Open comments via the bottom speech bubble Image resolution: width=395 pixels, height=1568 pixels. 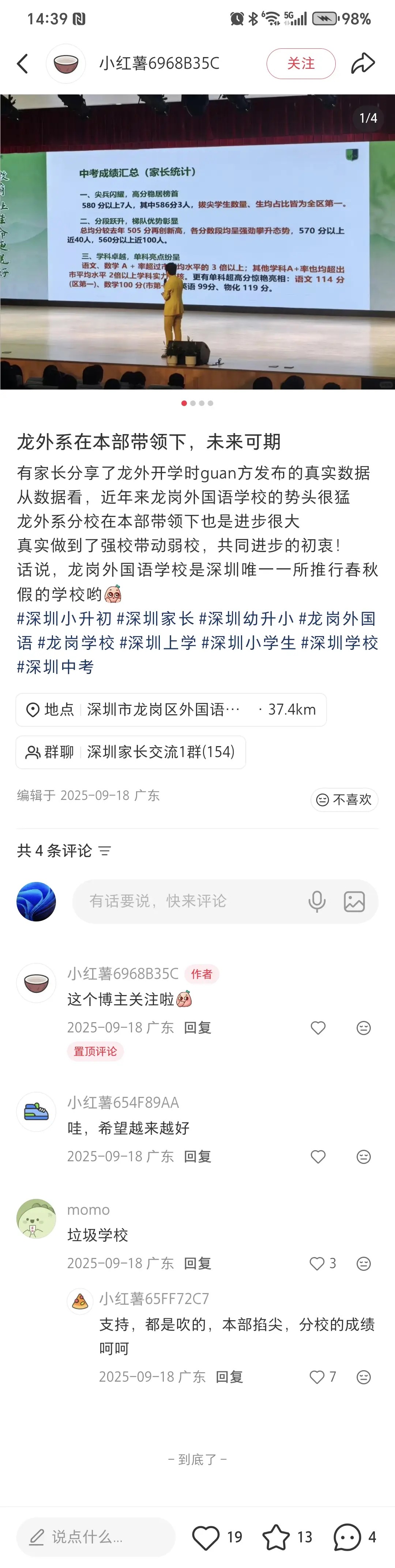(x=347, y=1537)
